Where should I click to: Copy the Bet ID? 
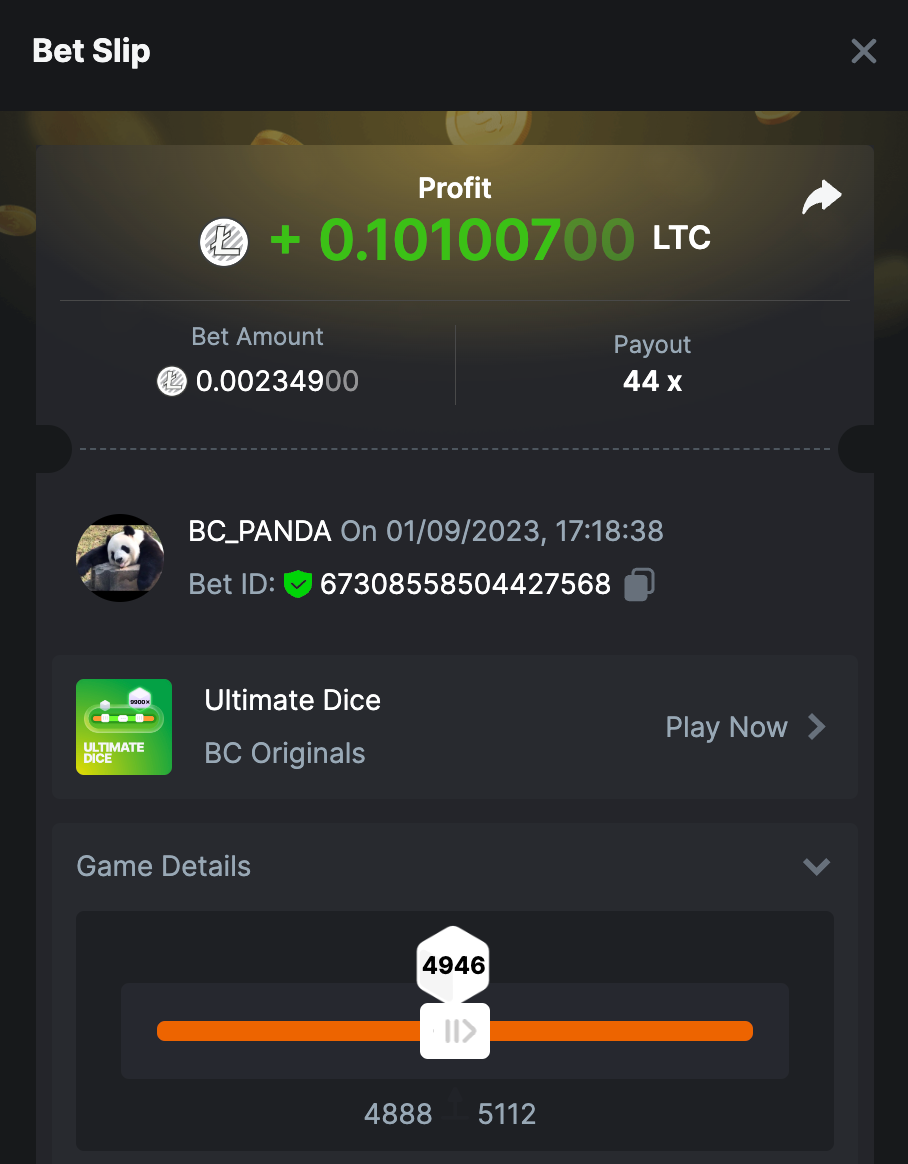(x=639, y=584)
